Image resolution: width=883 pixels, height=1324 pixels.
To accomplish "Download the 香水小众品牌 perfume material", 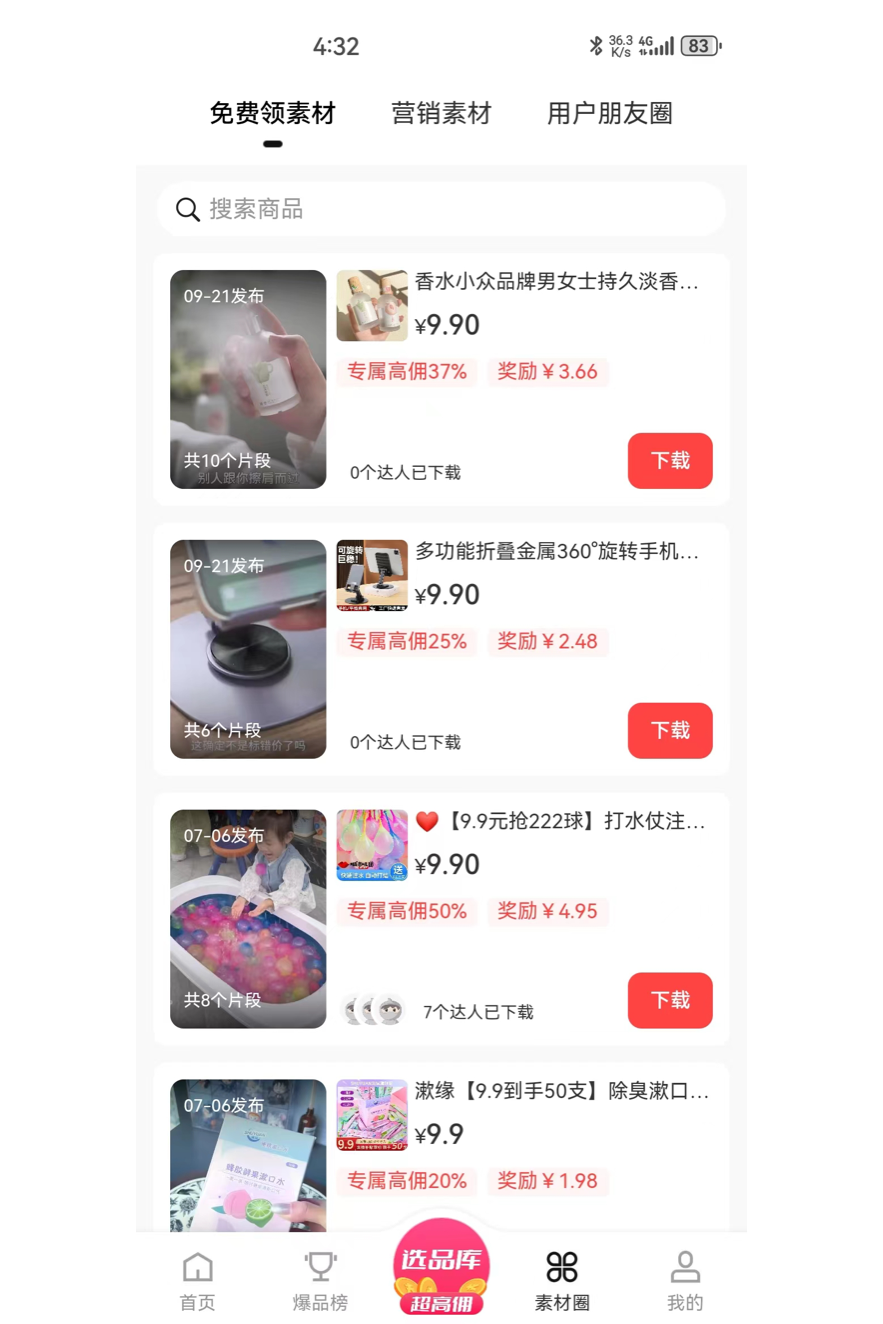I will point(670,461).
